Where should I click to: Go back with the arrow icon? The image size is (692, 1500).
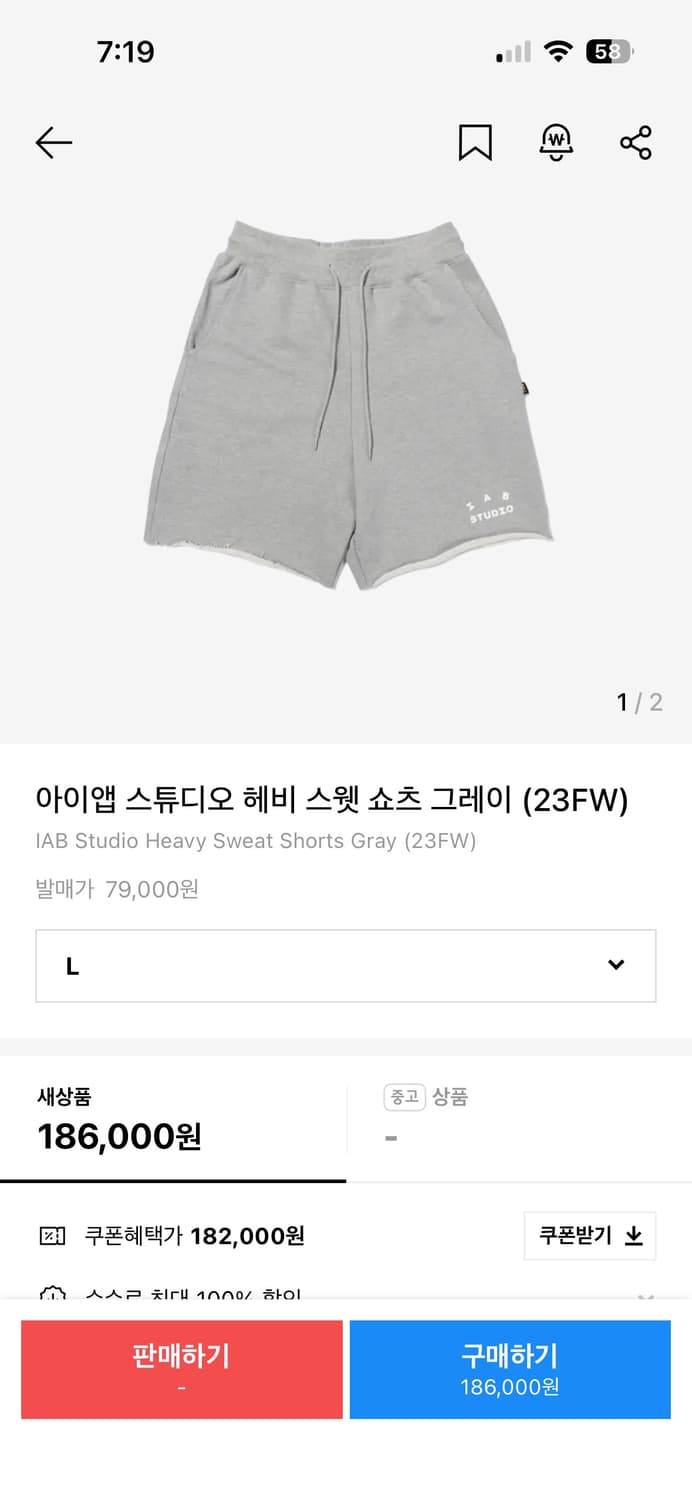[54, 143]
